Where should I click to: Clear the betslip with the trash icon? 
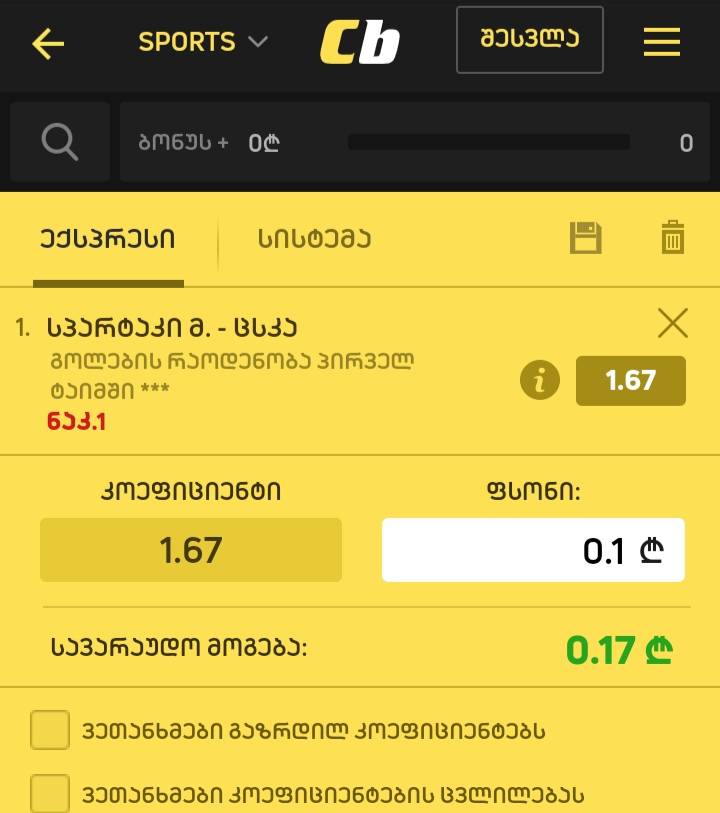pos(672,238)
